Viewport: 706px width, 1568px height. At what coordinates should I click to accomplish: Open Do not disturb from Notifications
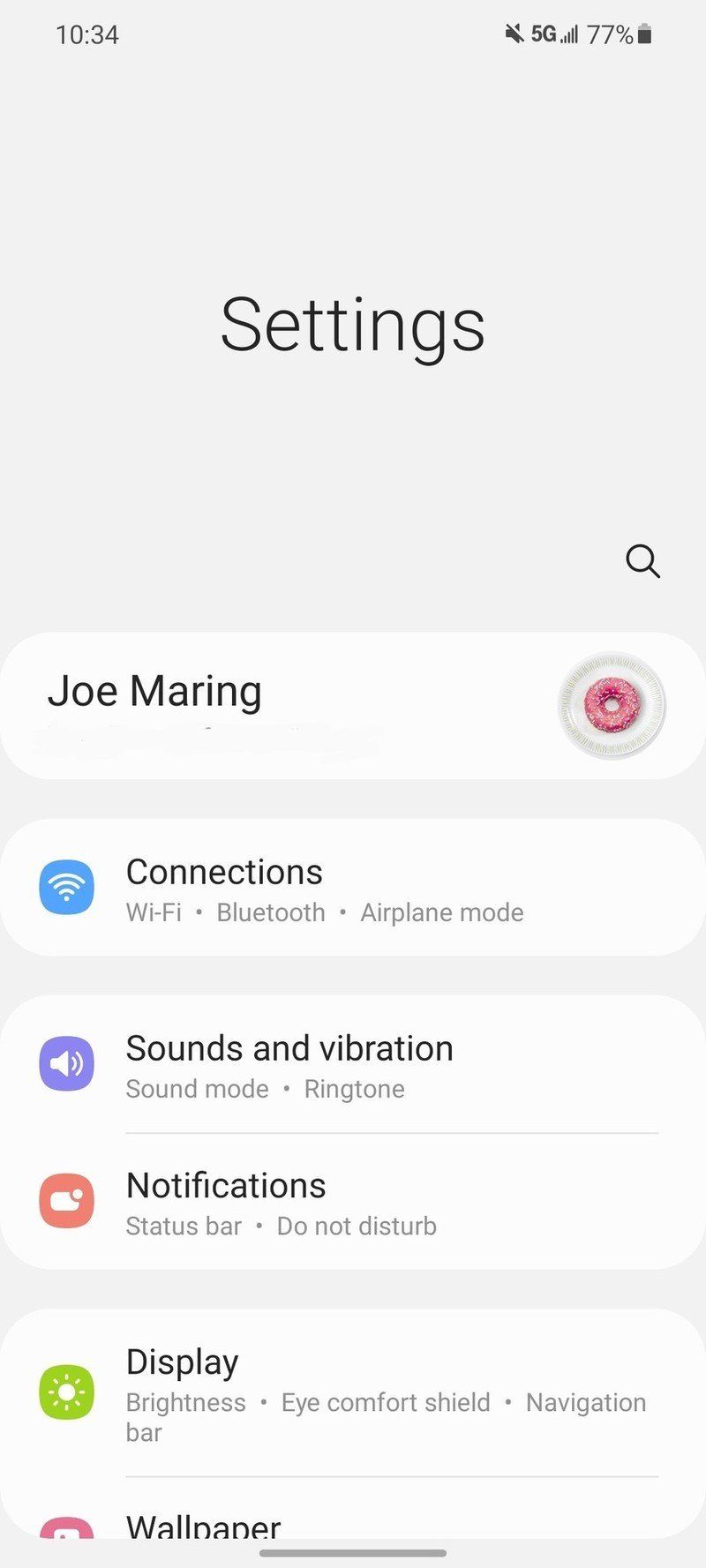357,1226
